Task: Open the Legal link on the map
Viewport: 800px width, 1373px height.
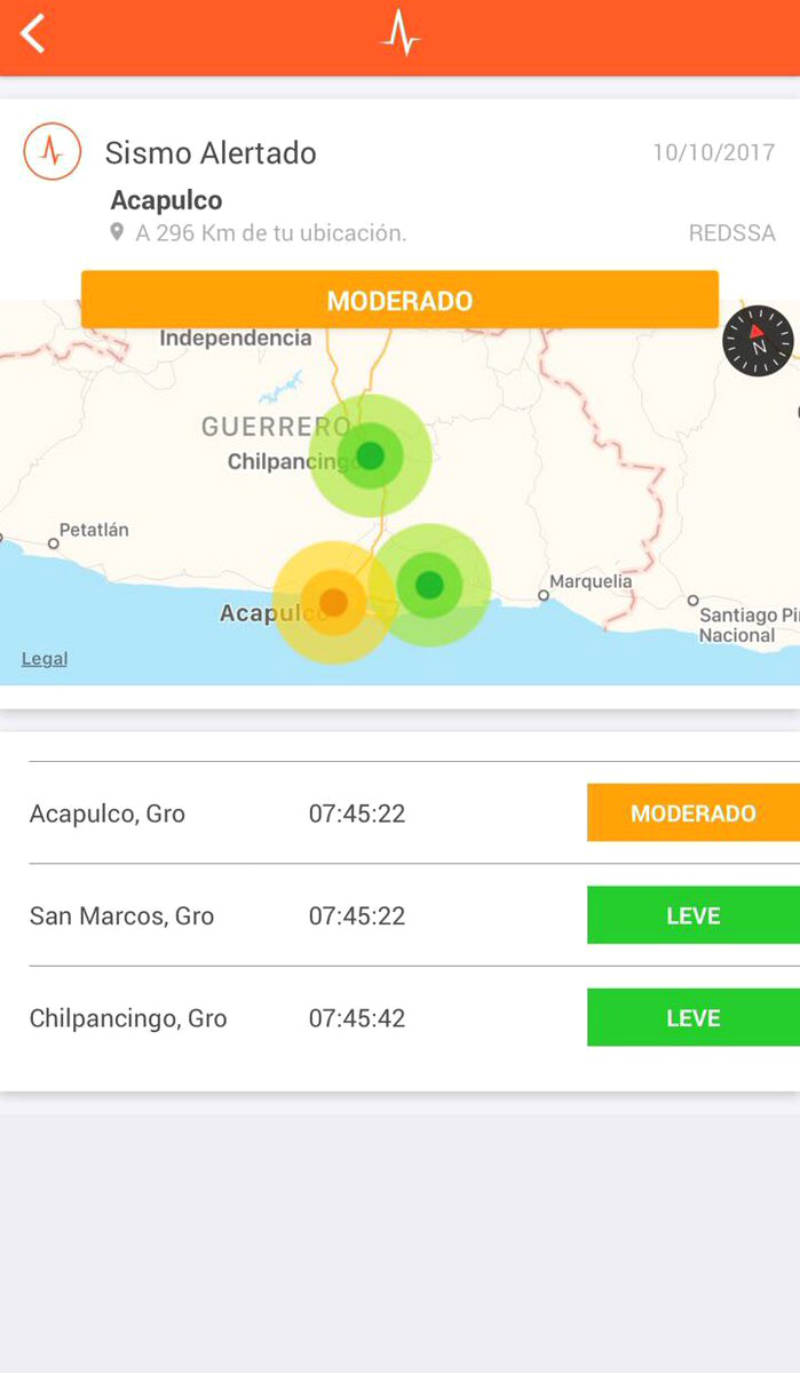Action: tap(45, 659)
